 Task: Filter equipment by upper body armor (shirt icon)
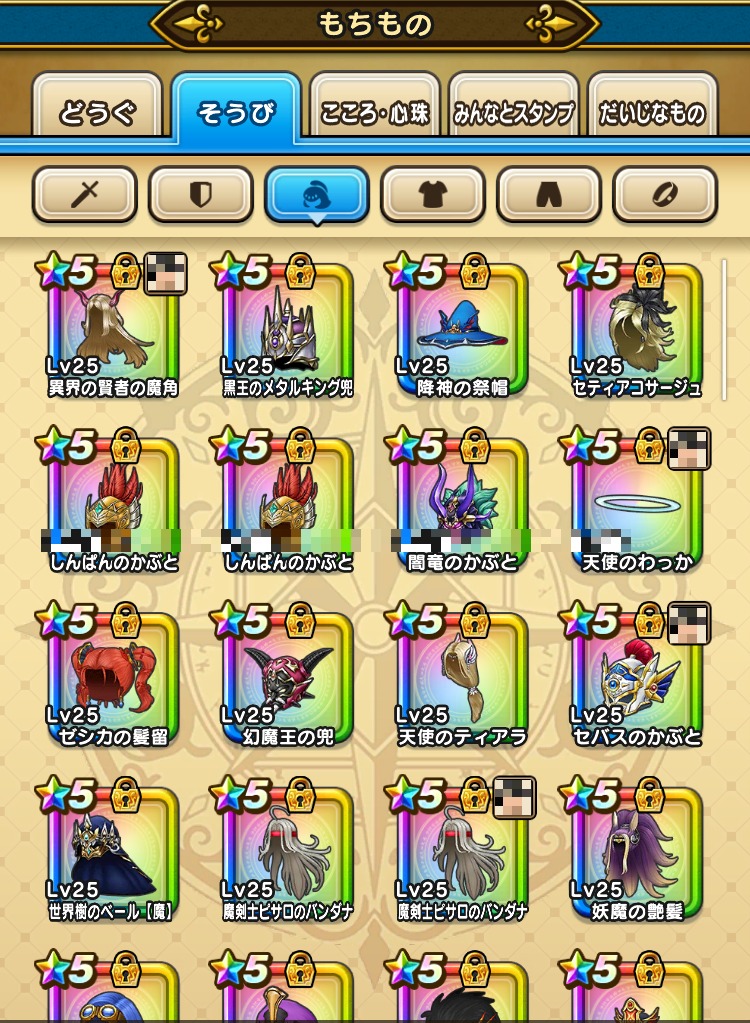click(x=433, y=194)
